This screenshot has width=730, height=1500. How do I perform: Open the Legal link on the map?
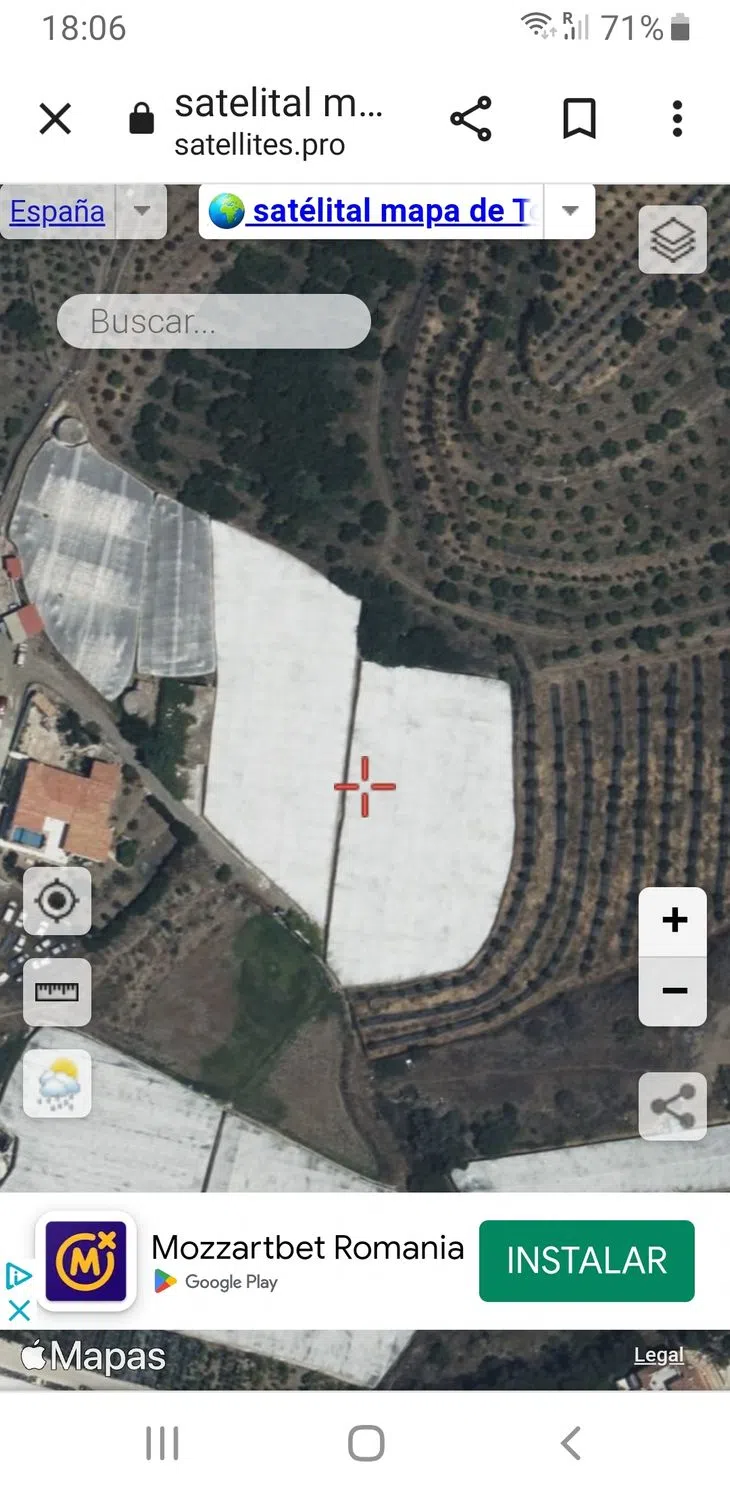[x=658, y=1356]
